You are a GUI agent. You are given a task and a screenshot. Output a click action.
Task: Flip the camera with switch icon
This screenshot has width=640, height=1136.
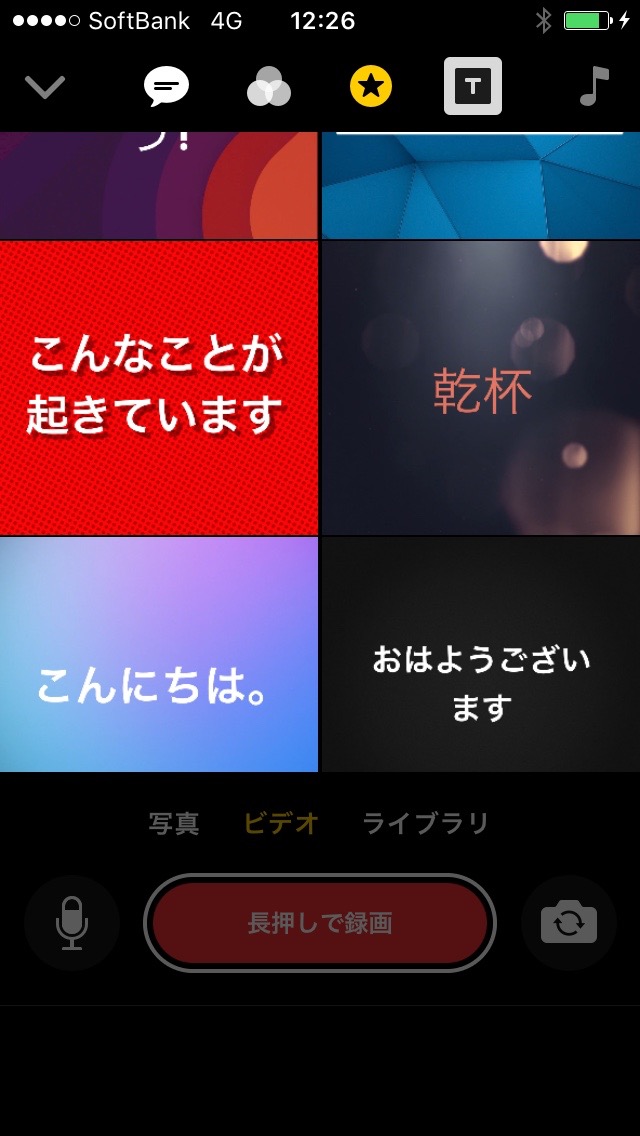[569, 923]
